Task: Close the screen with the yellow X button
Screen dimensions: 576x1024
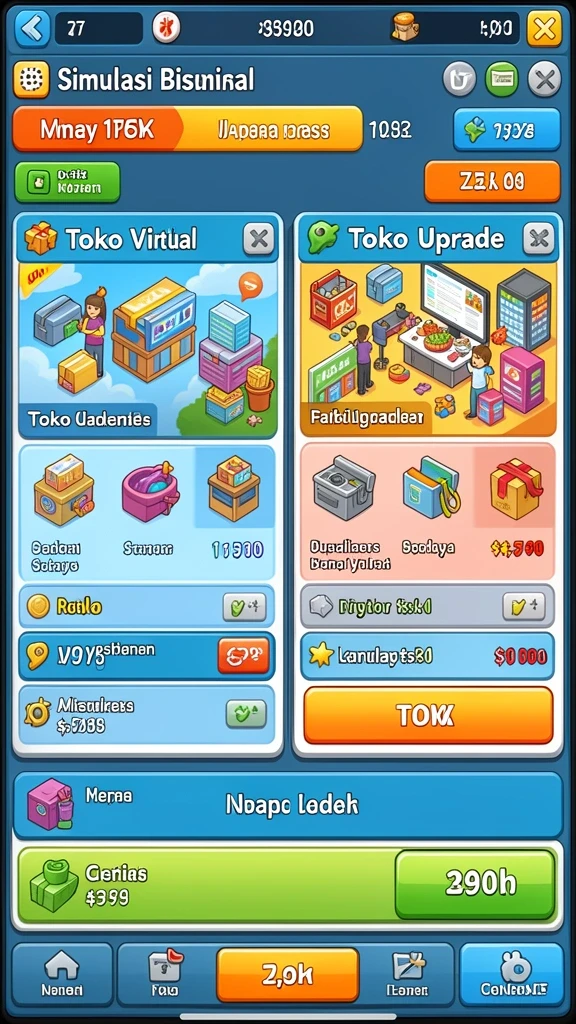Action: coord(544,29)
